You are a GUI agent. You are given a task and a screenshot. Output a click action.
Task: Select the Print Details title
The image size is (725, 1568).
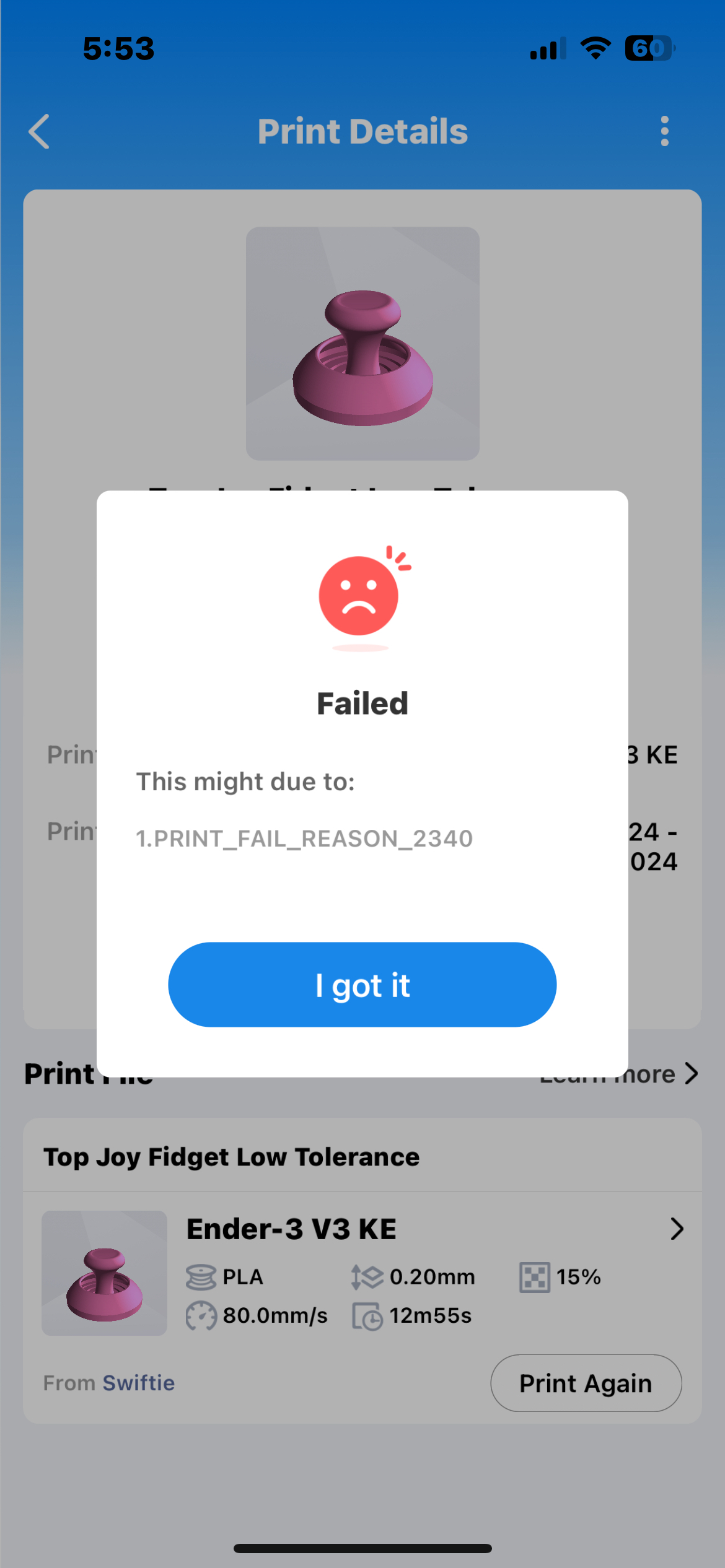[362, 131]
